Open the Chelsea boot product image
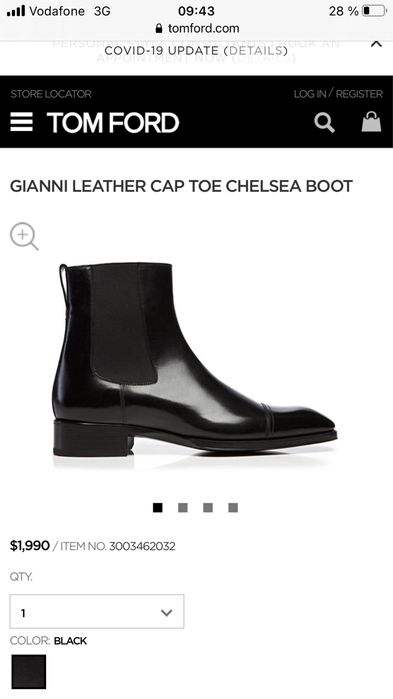This screenshot has height=699, width=393. 195,360
